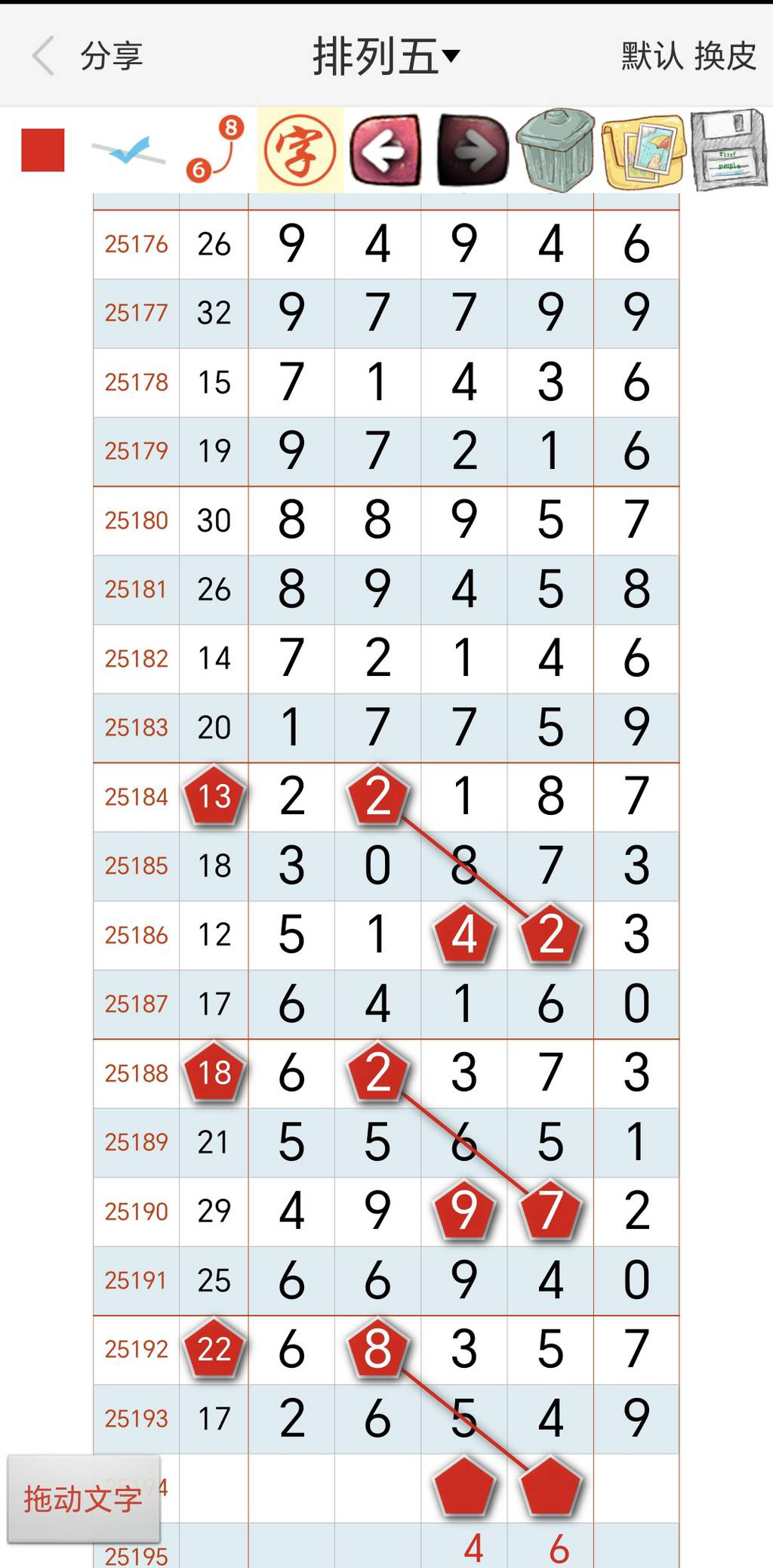Viewport: 773px width, 1568px height.
Task: Select the blue checkmark drawing tool
Action: click(x=127, y=151)
